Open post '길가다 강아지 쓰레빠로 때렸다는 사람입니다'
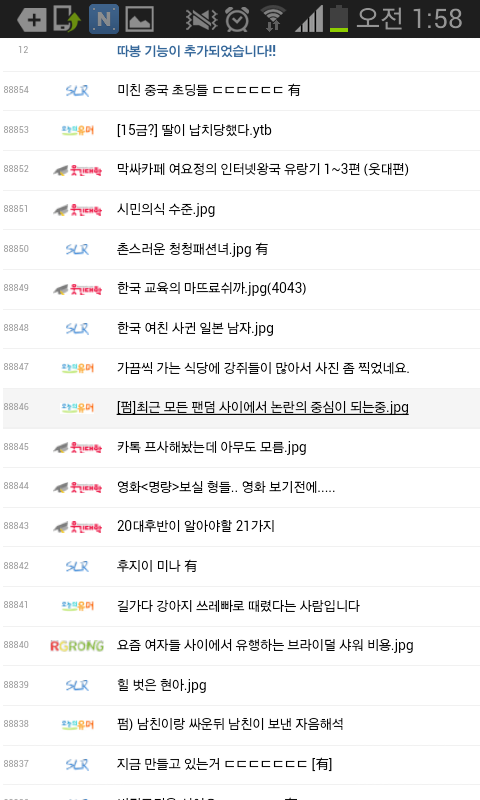This screenshot has height=800, width=480. pos(238,606)
